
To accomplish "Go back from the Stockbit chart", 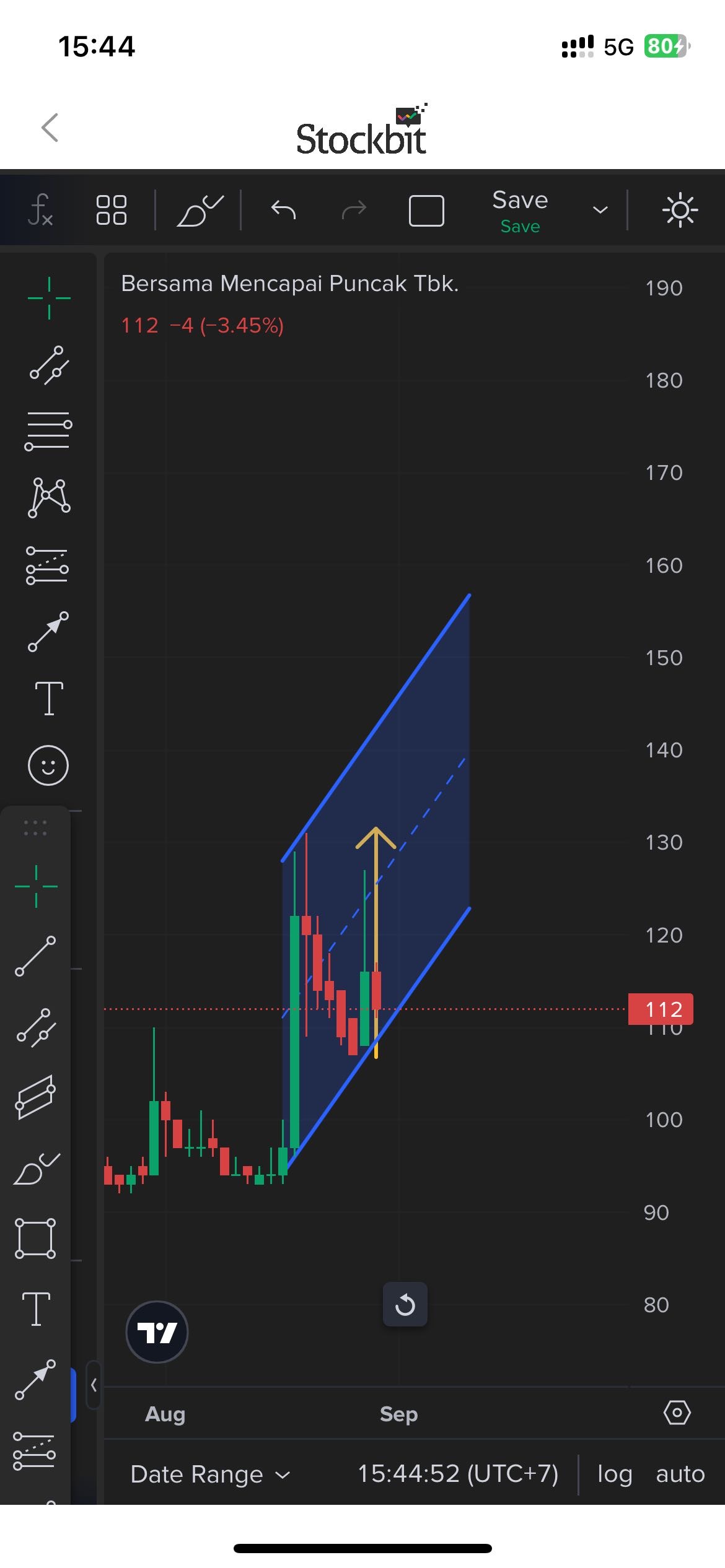I will (50, 128).
